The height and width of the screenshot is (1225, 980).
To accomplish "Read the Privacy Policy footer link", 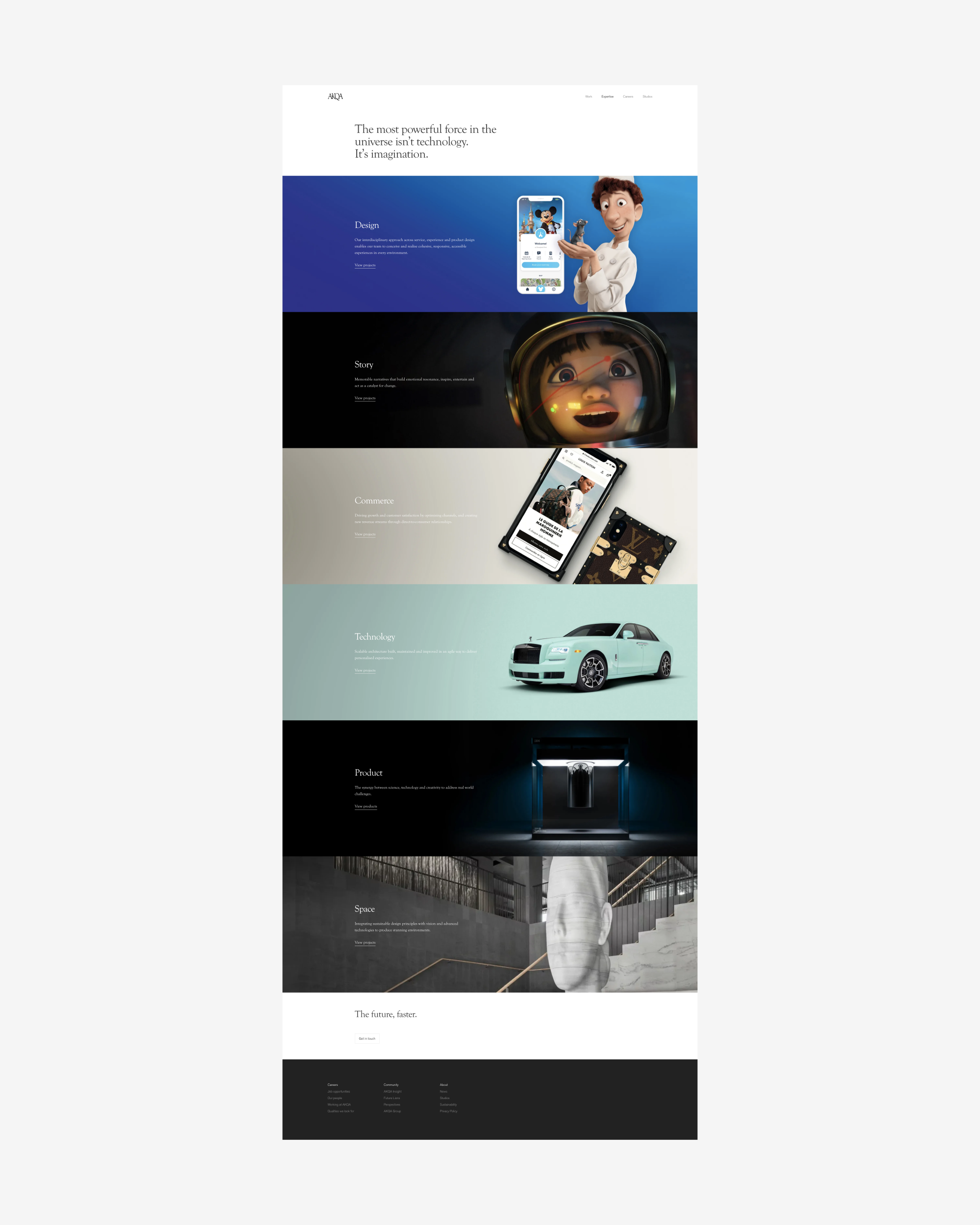I will pyautogui.click(x=448, y=1111).
